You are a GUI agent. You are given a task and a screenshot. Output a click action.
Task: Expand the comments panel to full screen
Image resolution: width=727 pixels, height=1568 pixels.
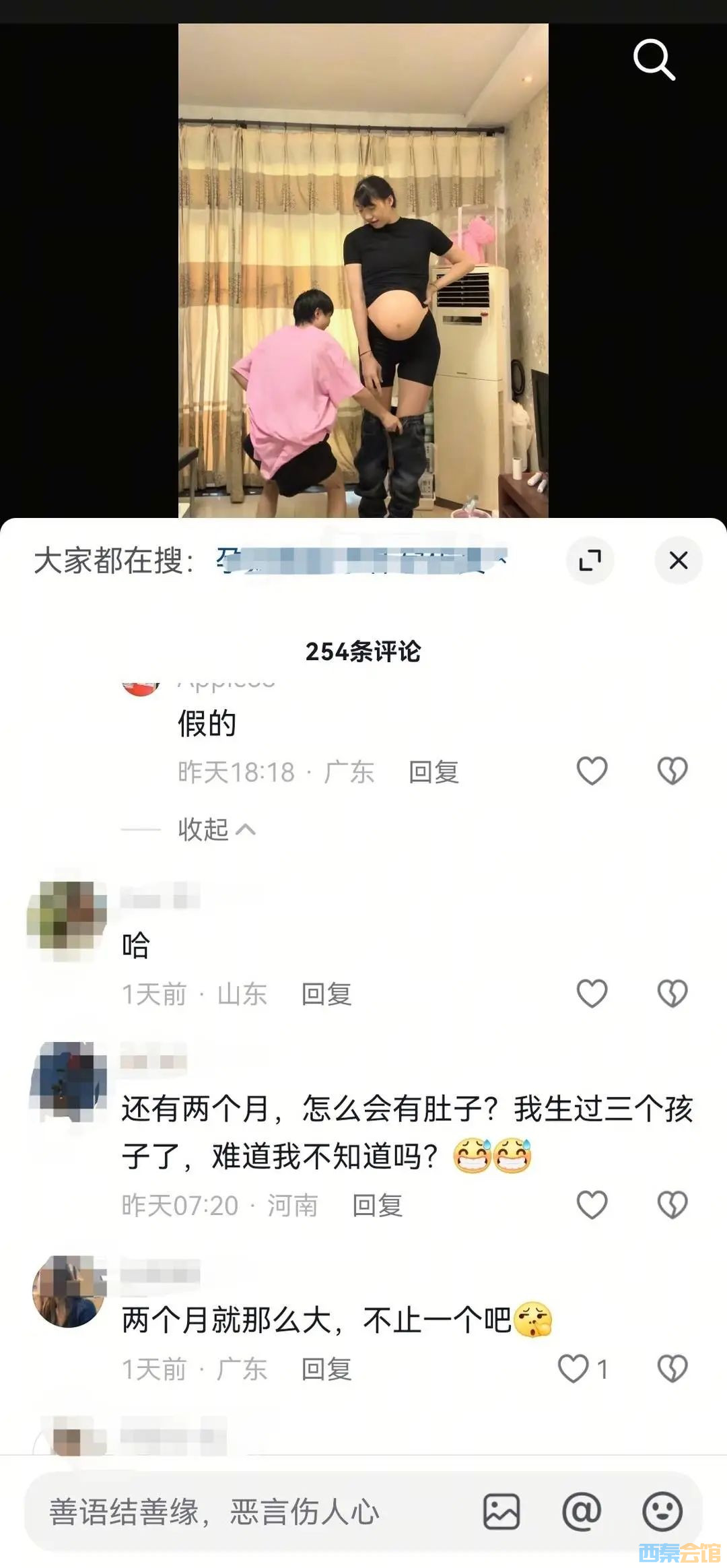[x=590, y=560]
